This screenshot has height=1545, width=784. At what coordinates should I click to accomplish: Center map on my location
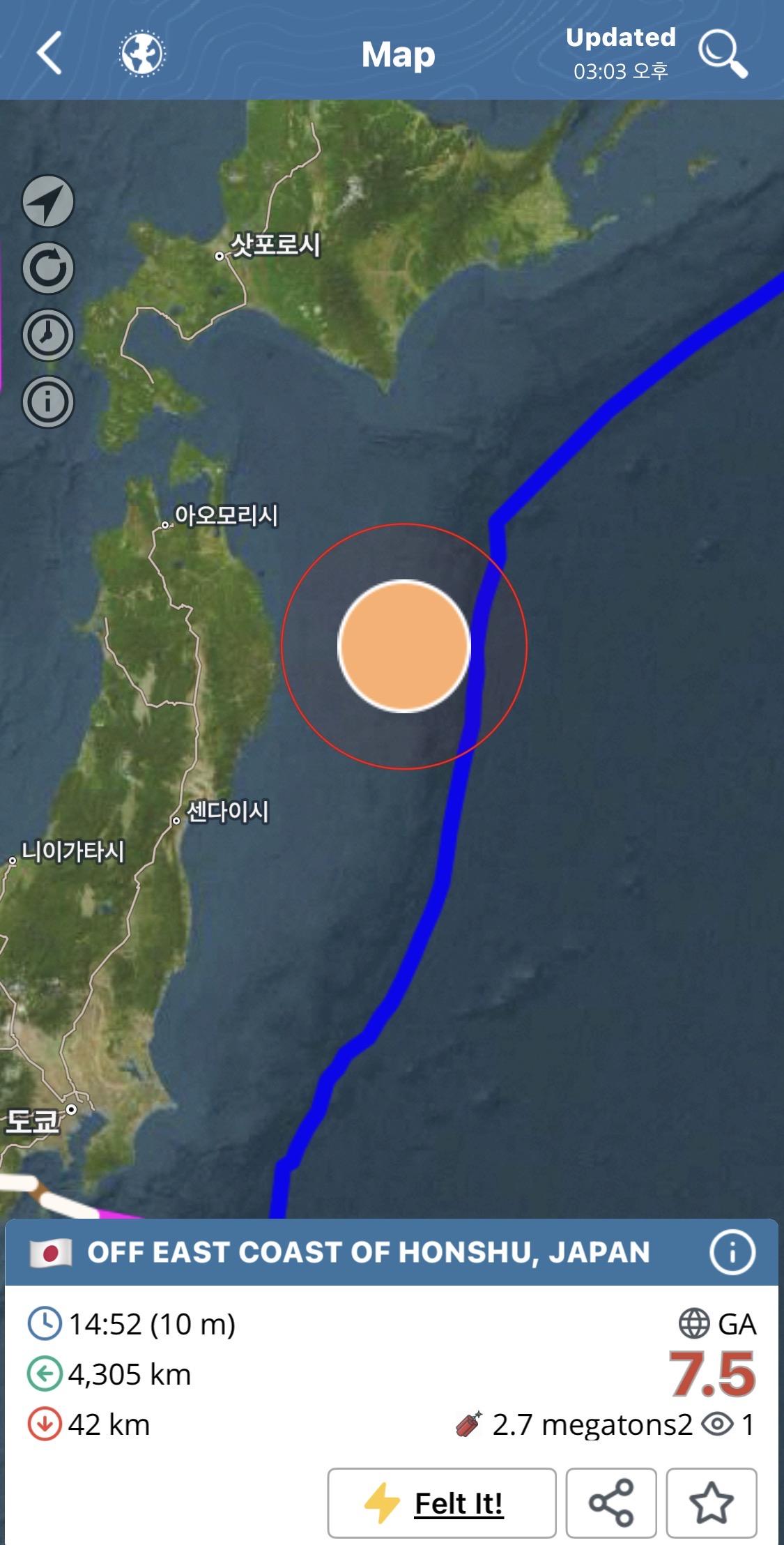(x=48, y=201)
